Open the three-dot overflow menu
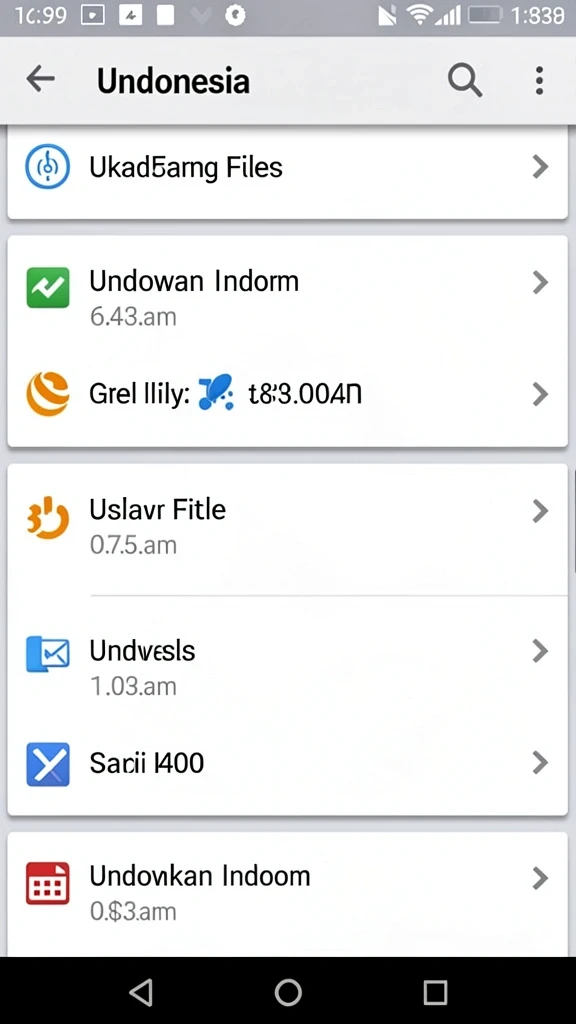This screenshot has height=1024, width=576. coord(539,80)
